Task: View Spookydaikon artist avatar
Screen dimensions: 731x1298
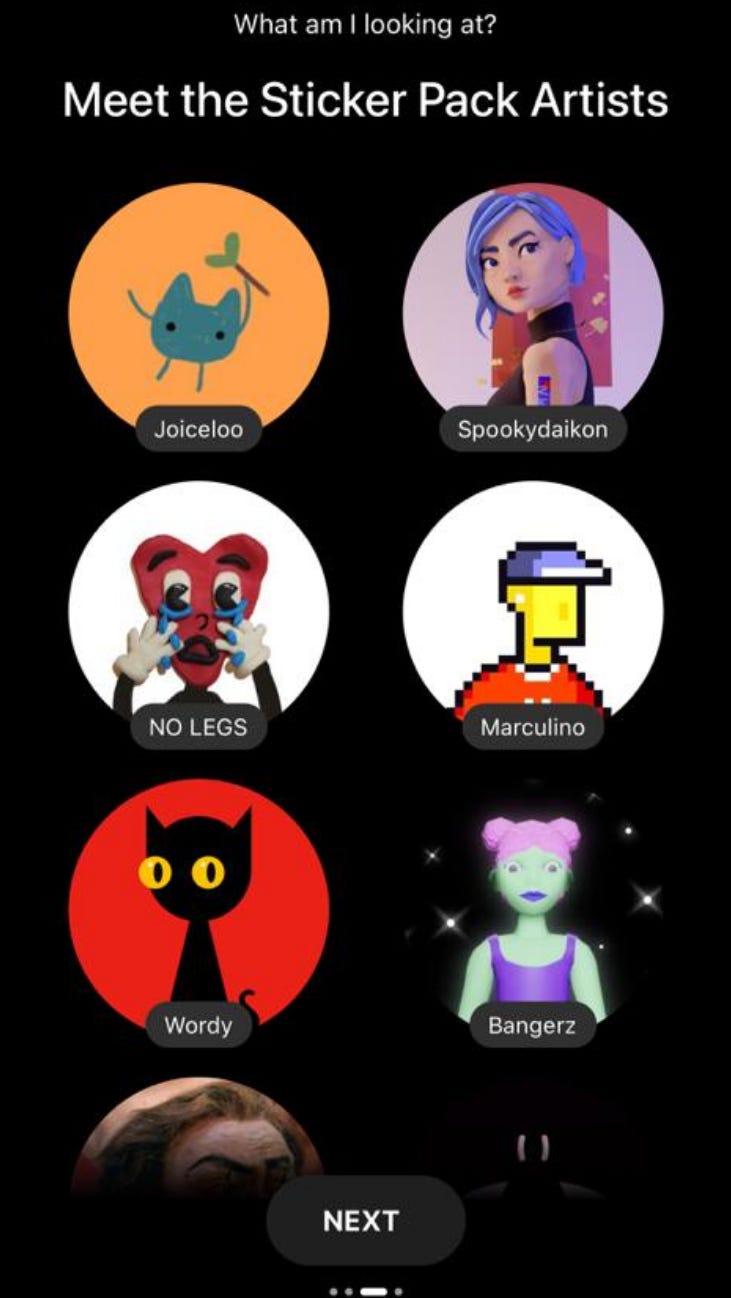Action: click(x=532, y=312)
